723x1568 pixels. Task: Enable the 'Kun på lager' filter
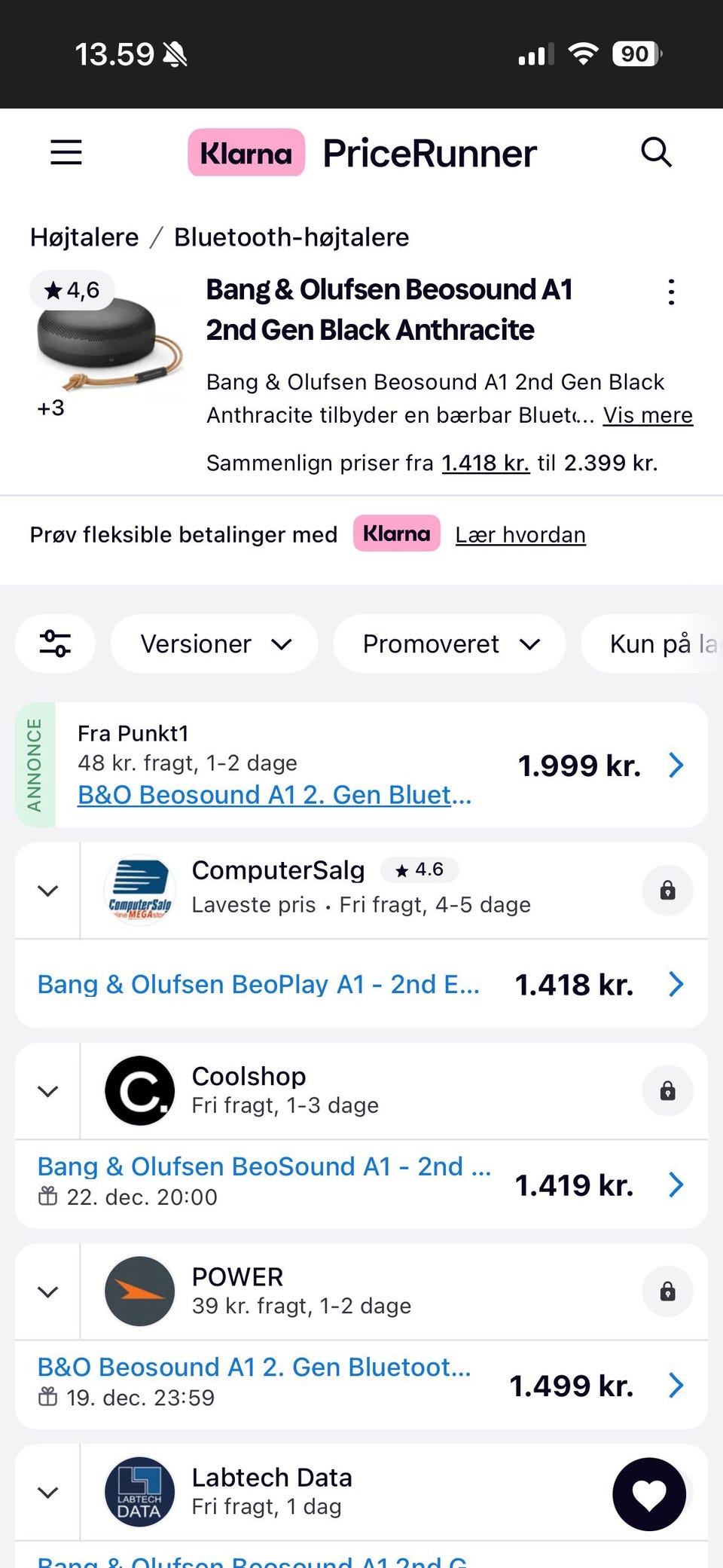663,643
